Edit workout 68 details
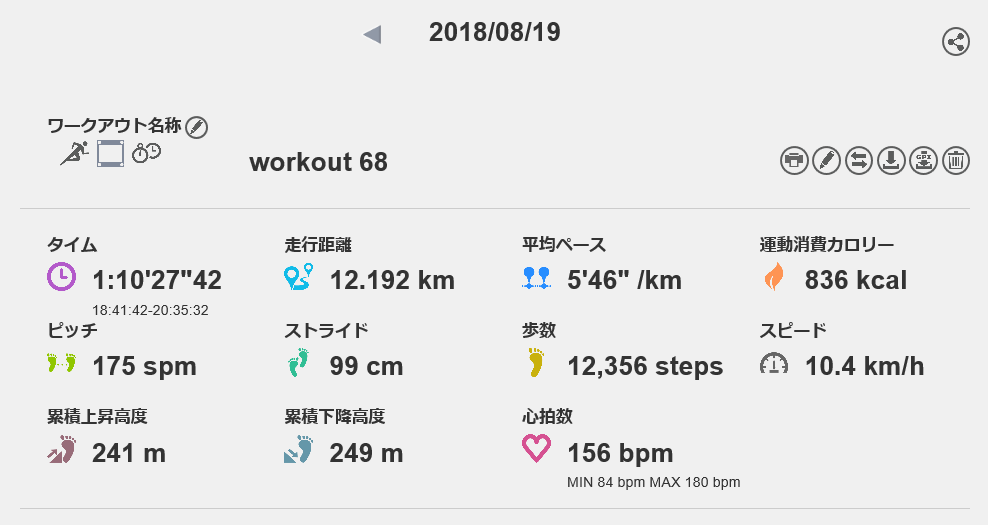The height and width of the screenshot is (525, 988). [x=826, y=160]
